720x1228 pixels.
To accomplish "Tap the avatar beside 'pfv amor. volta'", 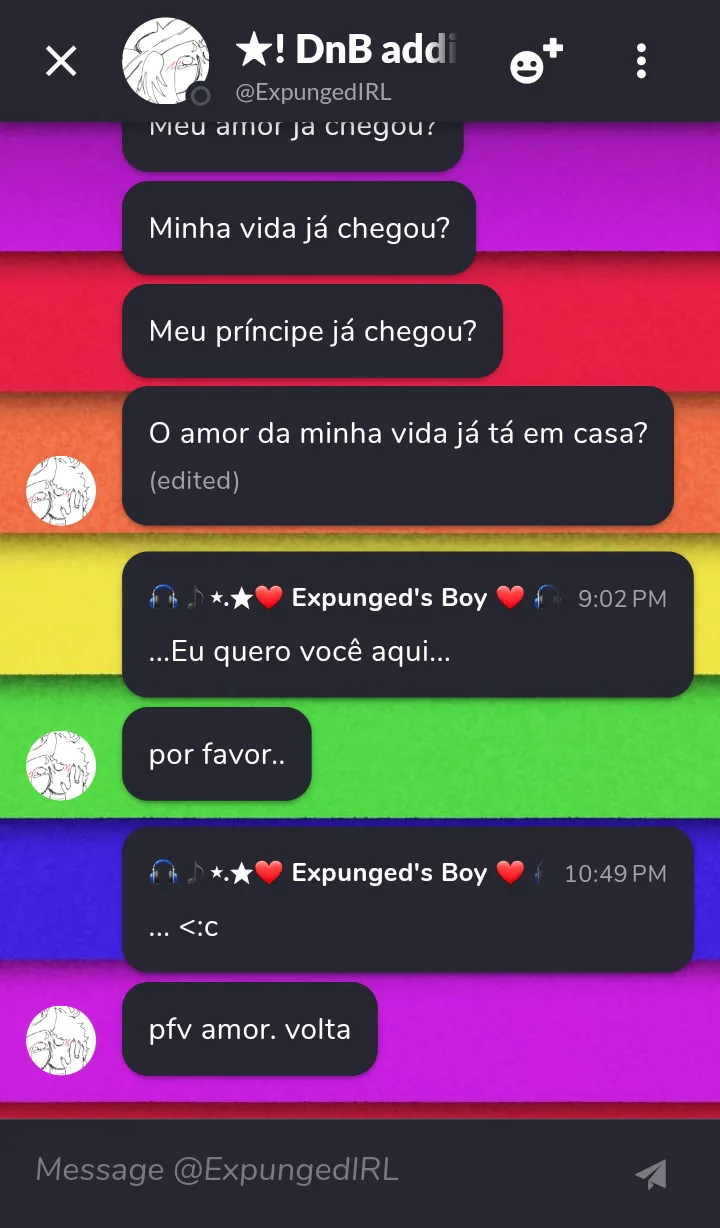I will [61, 1040].
